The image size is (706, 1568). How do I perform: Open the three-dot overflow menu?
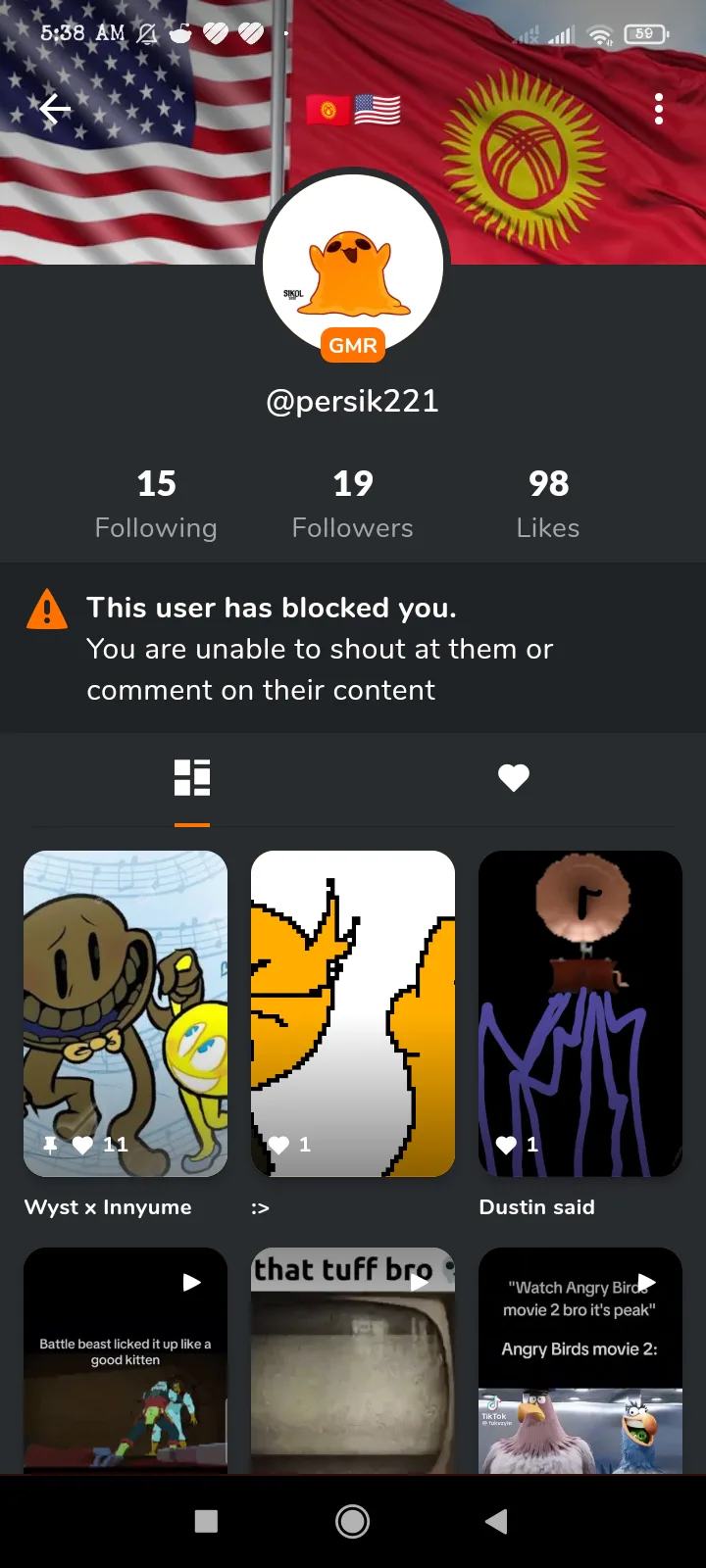(659, 109)
